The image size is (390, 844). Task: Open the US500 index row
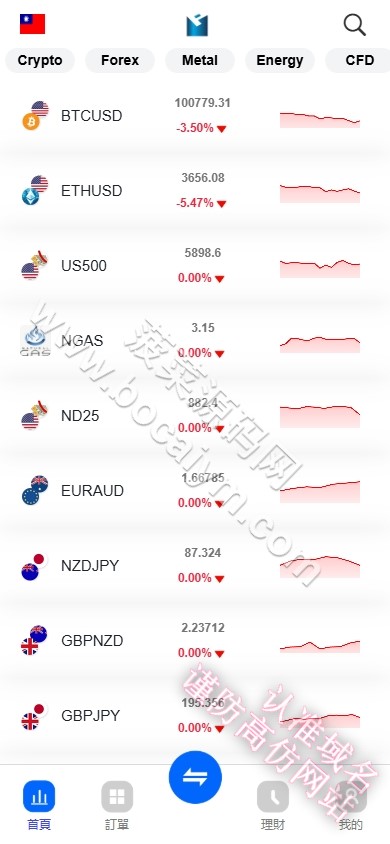tap(195, 265)
